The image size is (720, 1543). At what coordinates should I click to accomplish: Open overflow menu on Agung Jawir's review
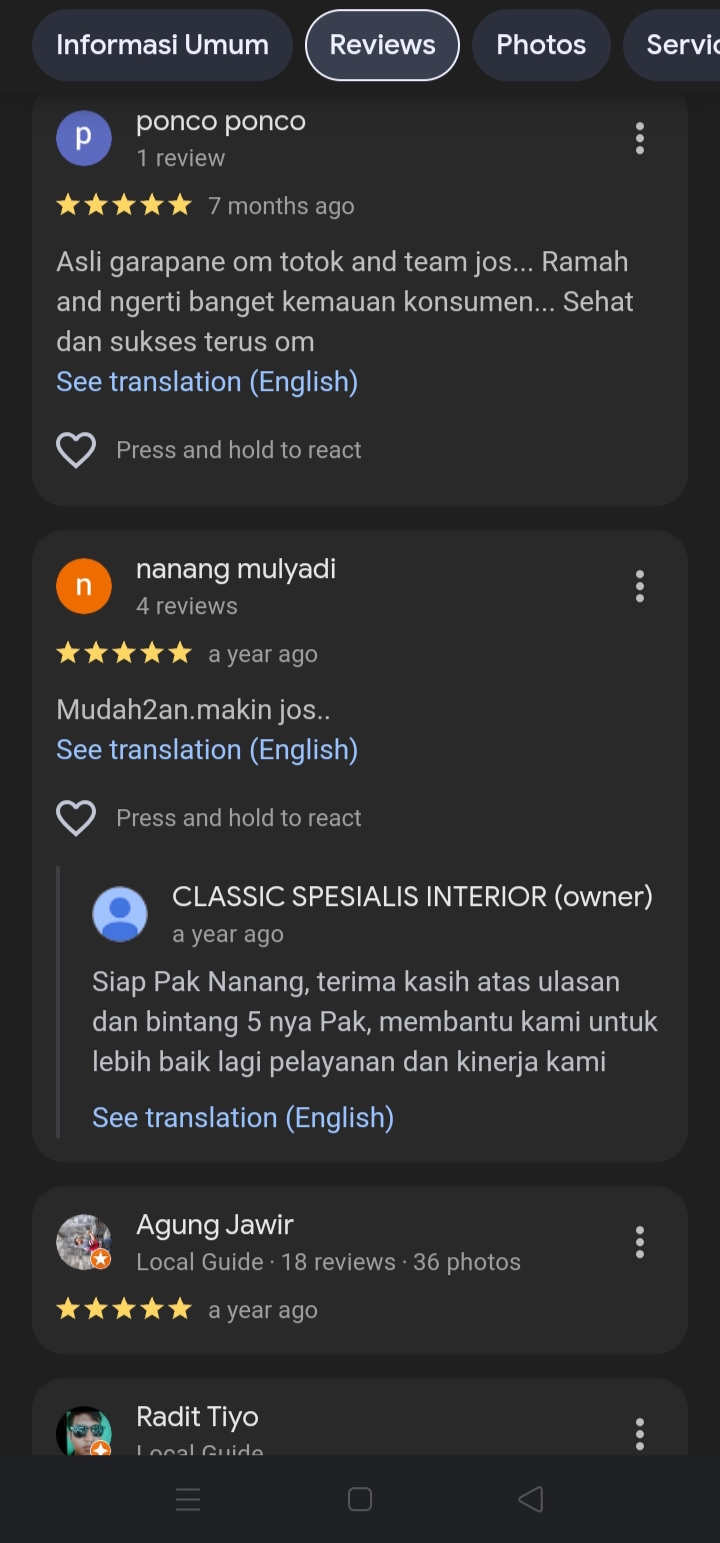[640, 1242]
